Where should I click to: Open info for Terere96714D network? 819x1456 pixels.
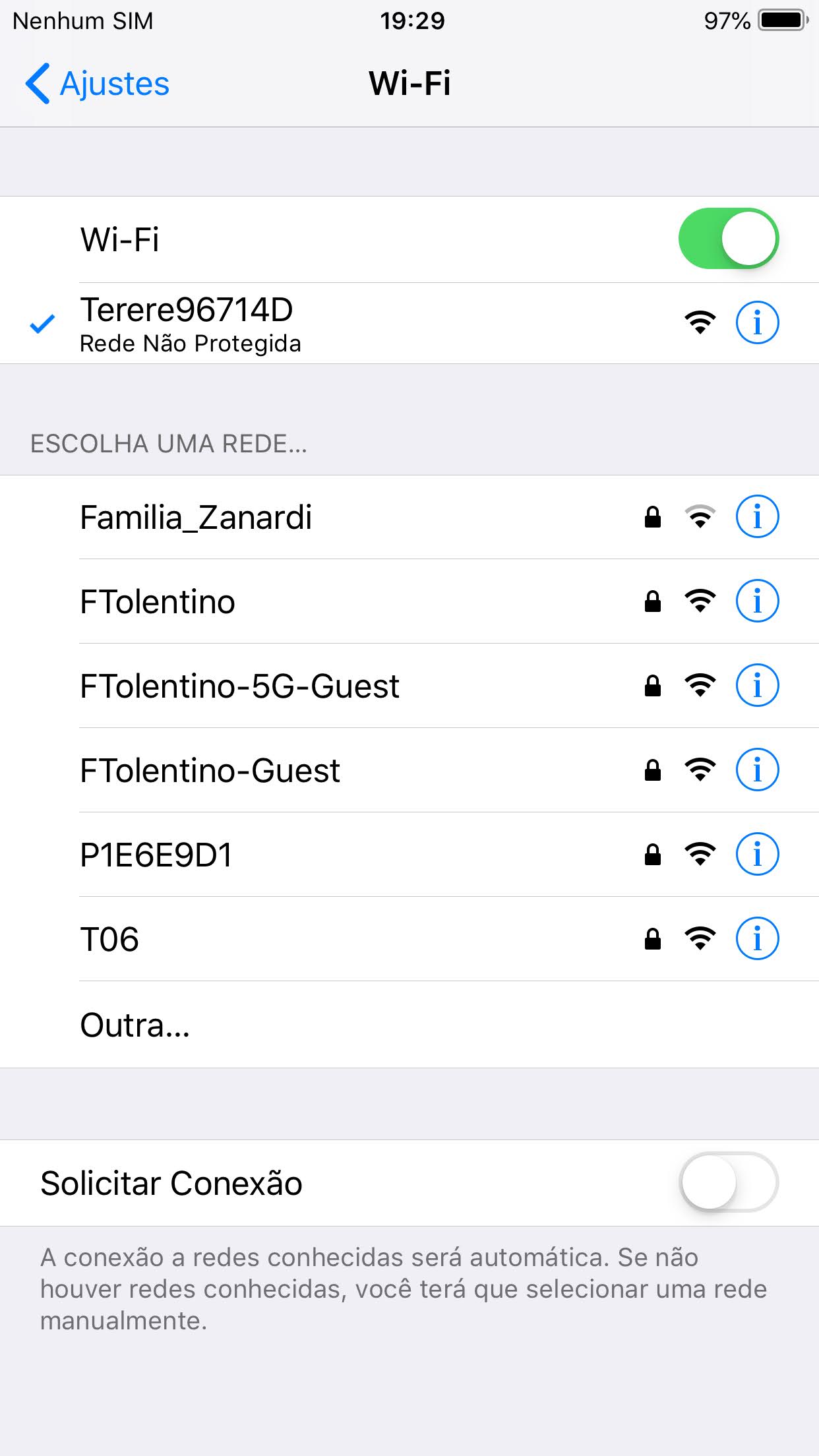pos(757,323)
